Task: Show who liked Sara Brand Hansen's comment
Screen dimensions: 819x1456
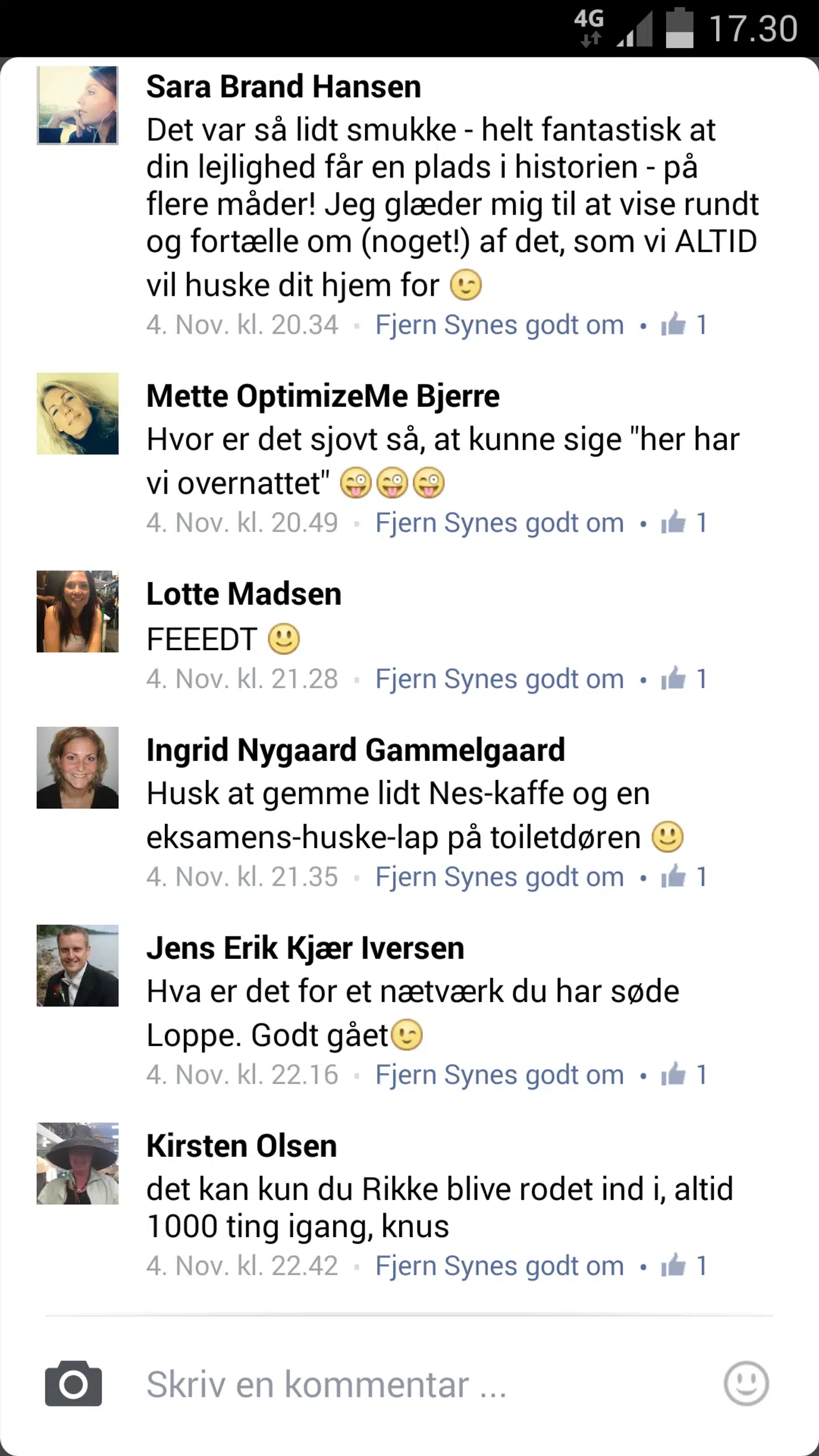Action: pos(684,325)
